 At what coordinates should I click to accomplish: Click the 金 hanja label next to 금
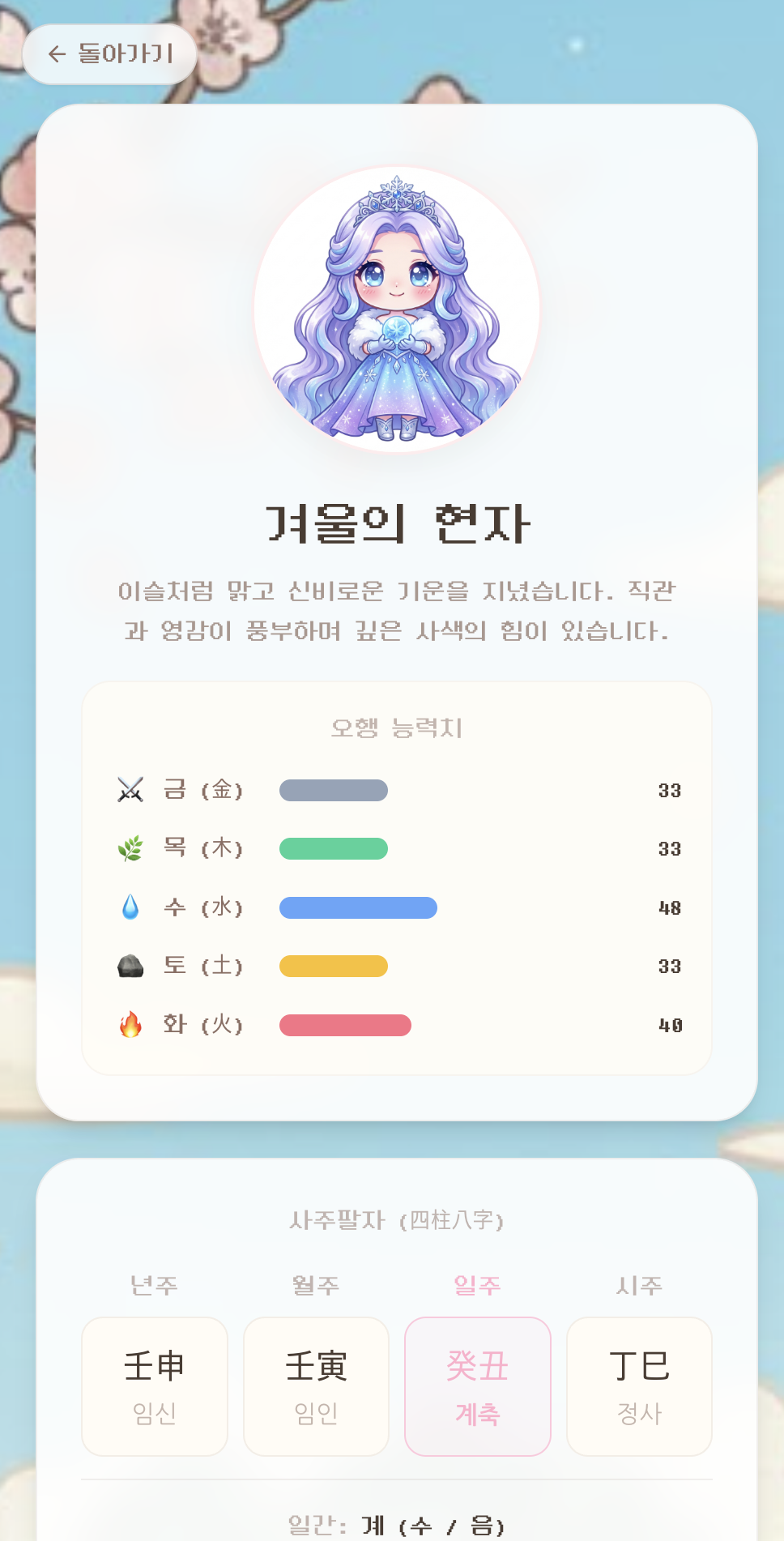pos(220,790)
